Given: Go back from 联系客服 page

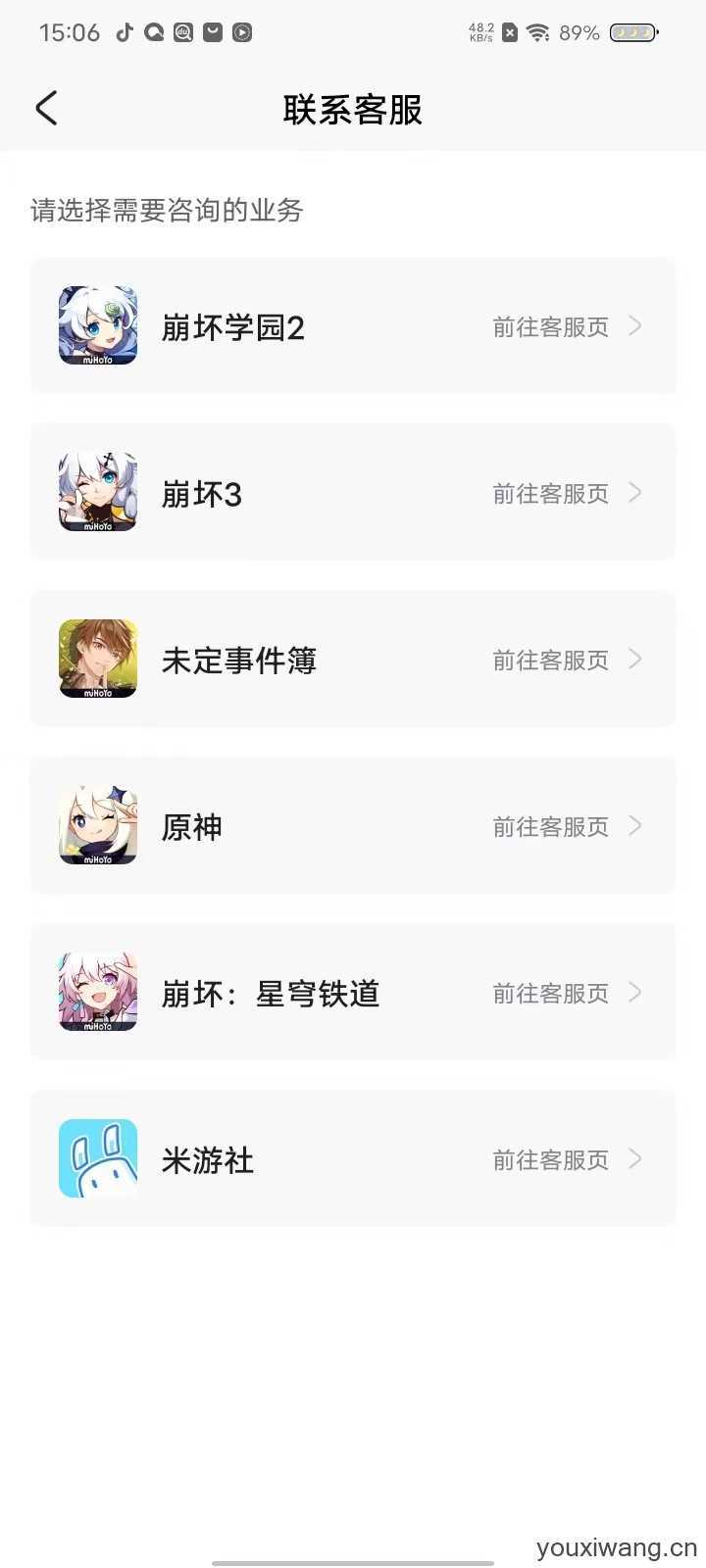Looking at the screenshot, I should [x=46, y=109].
